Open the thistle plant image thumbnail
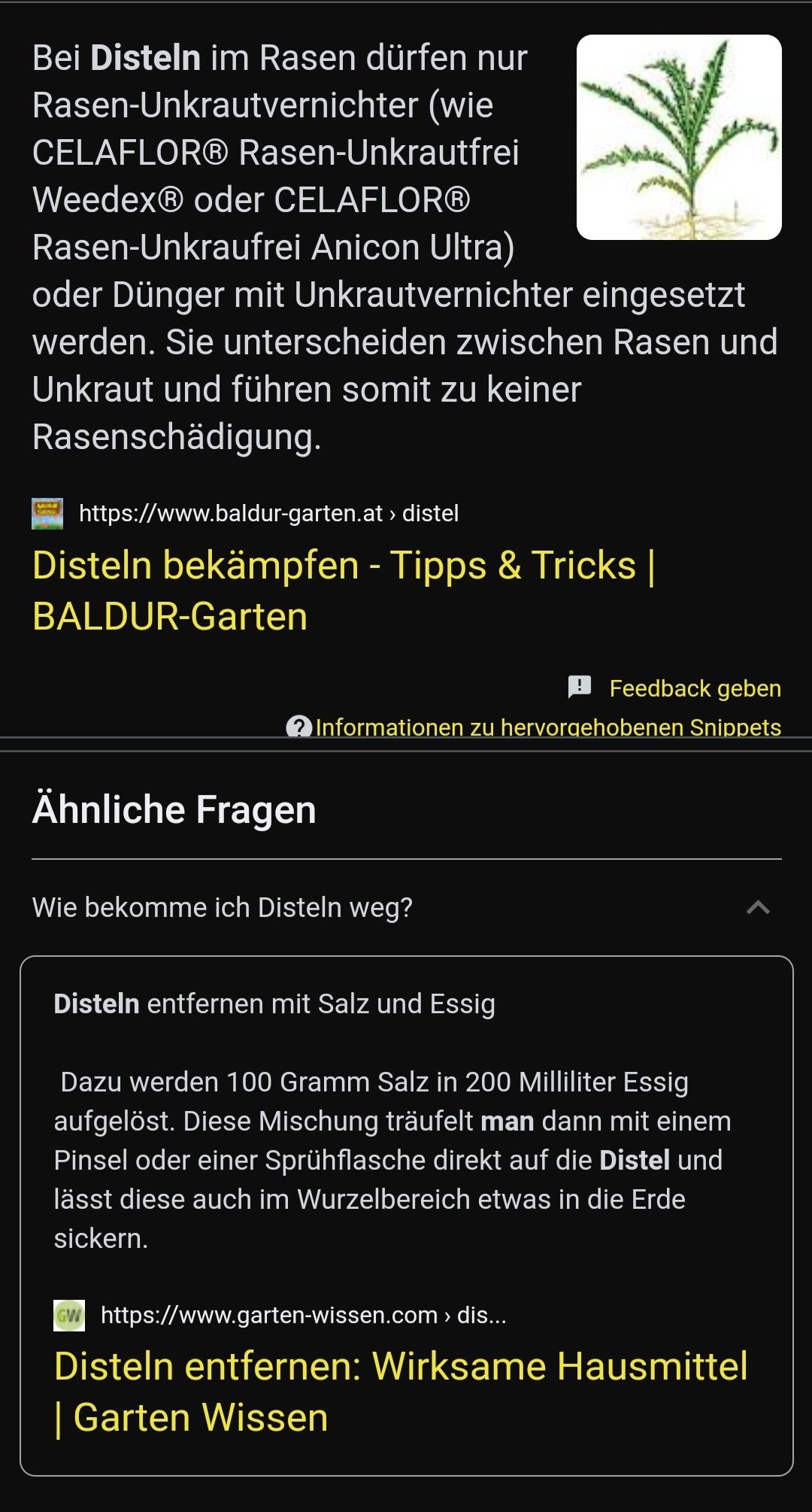812x1512 pixels. pyautogui.click(x=679, y=137)
